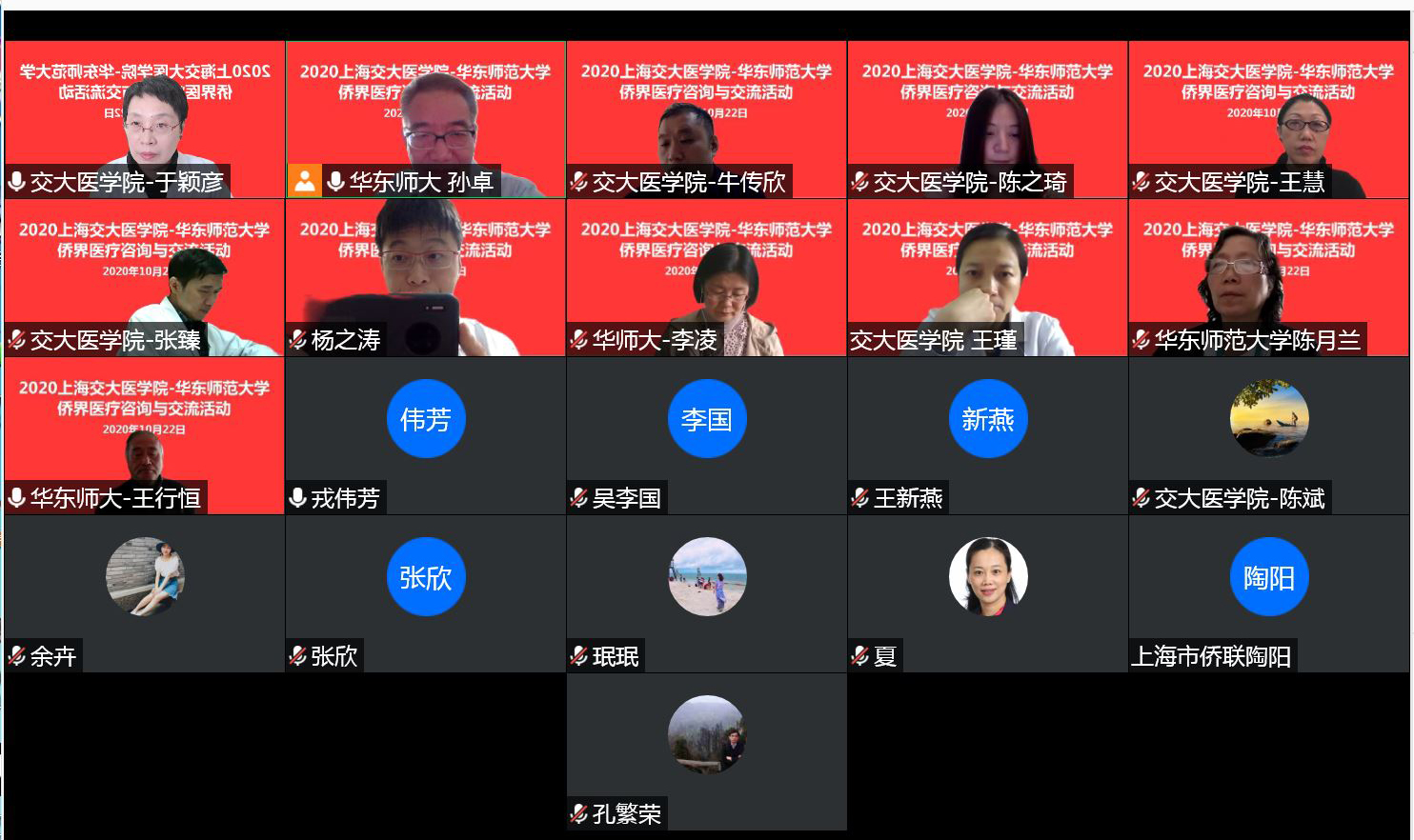Screen dimensions: 1414x840
Task: Open the video tile of 华东师大 孙卓
Action: pyautogui.click(x=425, y=119)
